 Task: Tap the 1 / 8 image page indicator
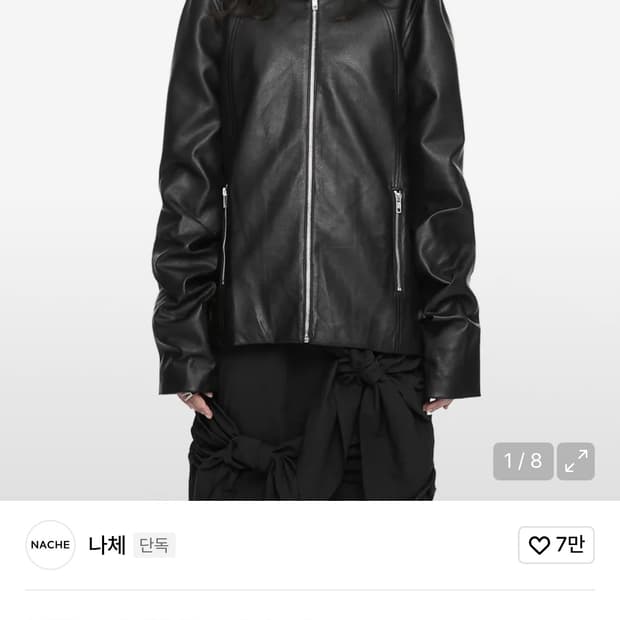click(x=522, y=461)
